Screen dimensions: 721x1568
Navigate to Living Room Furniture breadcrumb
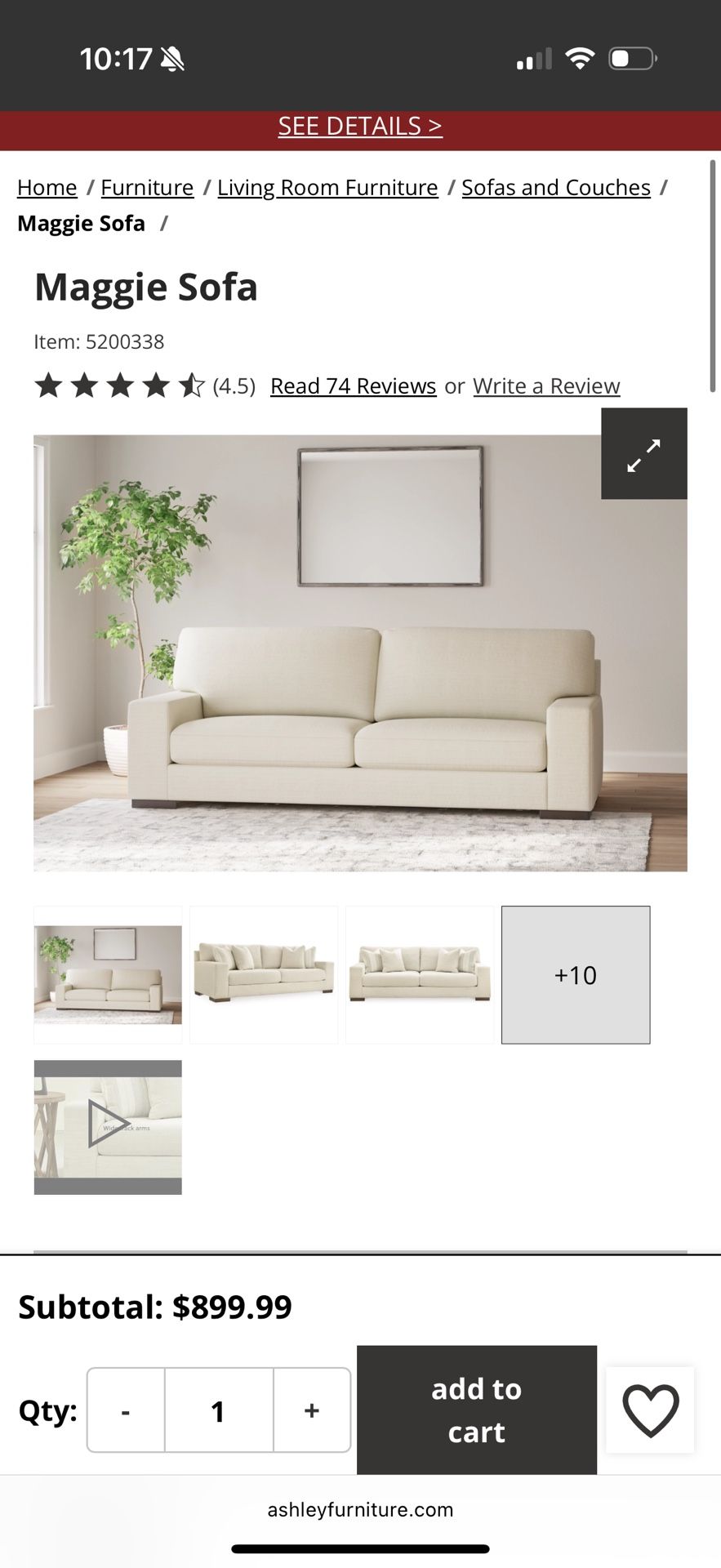(327, 187)
